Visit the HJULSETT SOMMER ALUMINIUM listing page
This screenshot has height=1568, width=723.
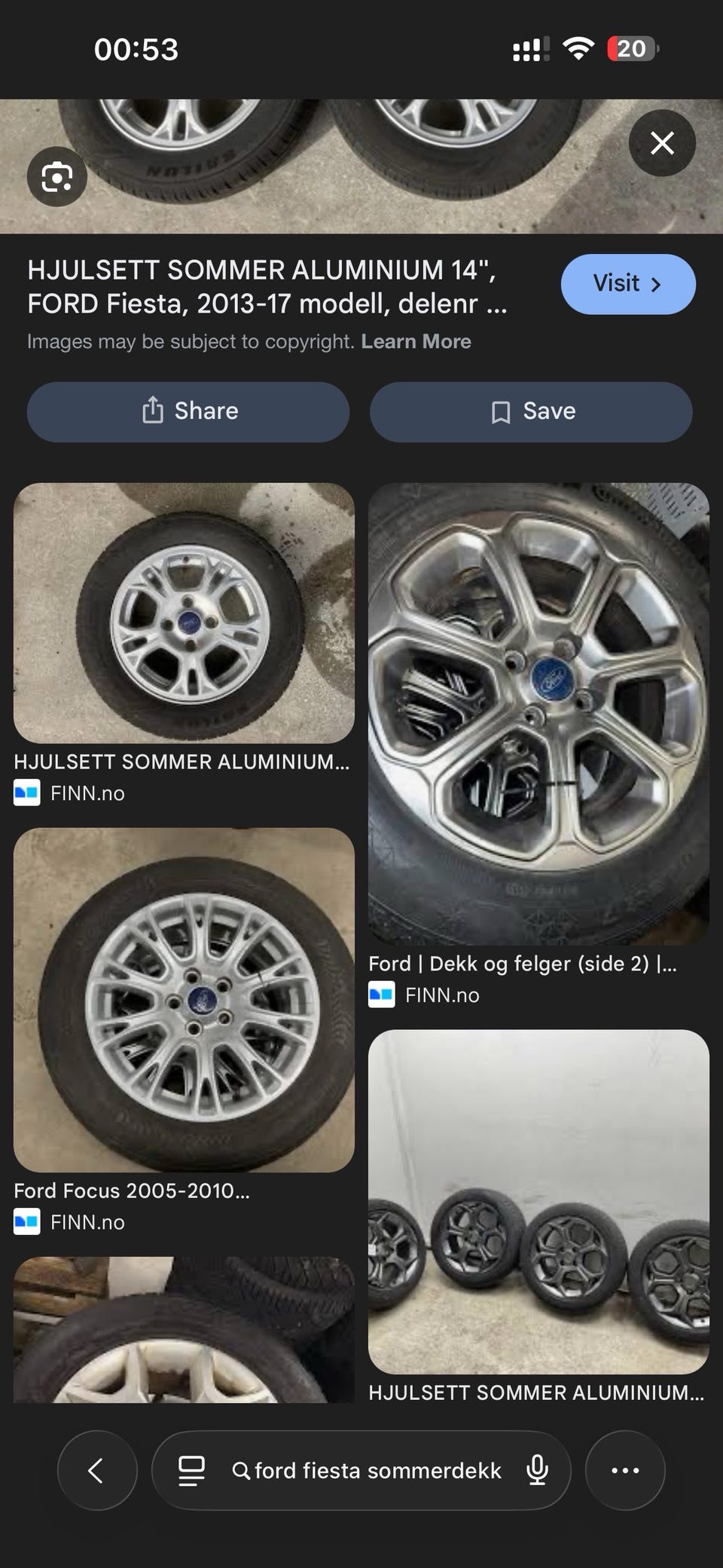tap(627, 284)
